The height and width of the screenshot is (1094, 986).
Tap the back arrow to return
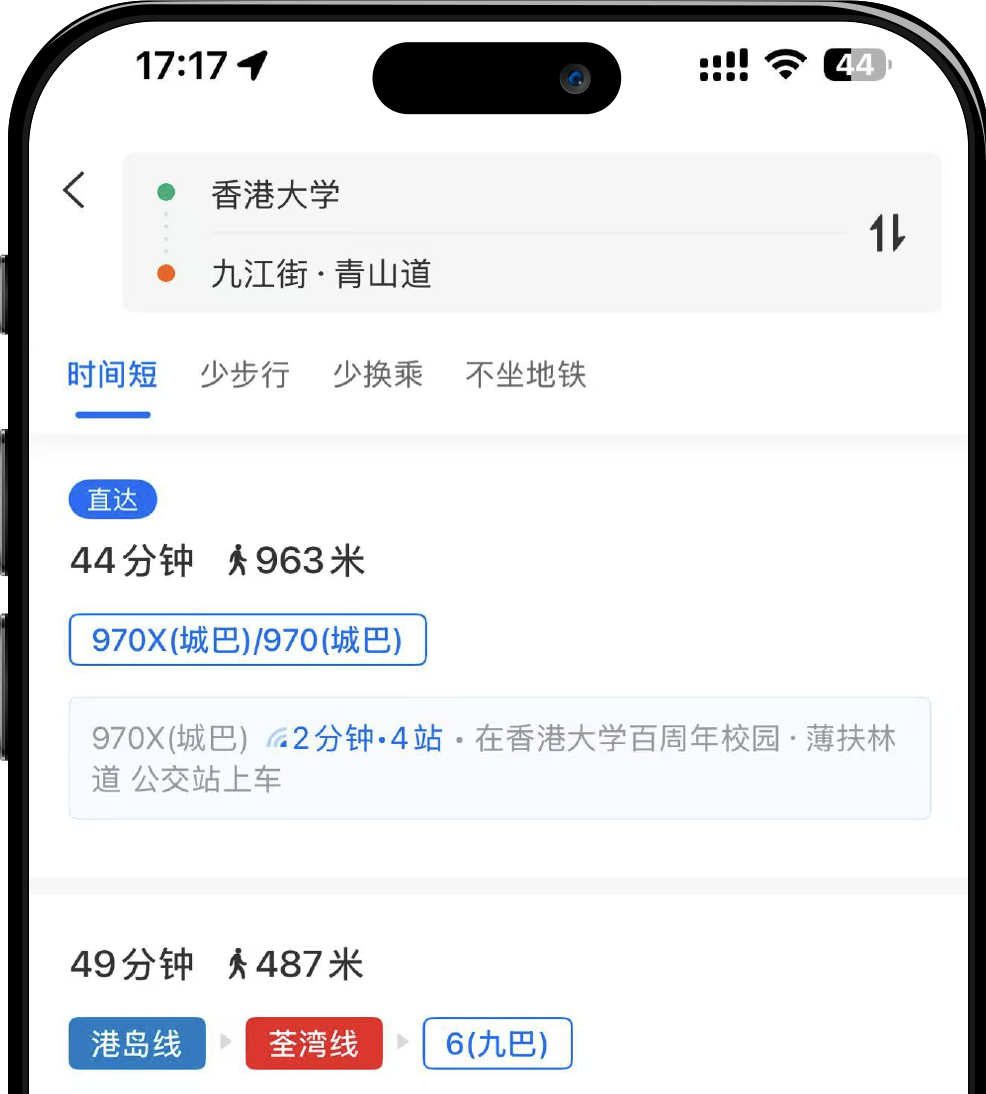coord(74,189)
